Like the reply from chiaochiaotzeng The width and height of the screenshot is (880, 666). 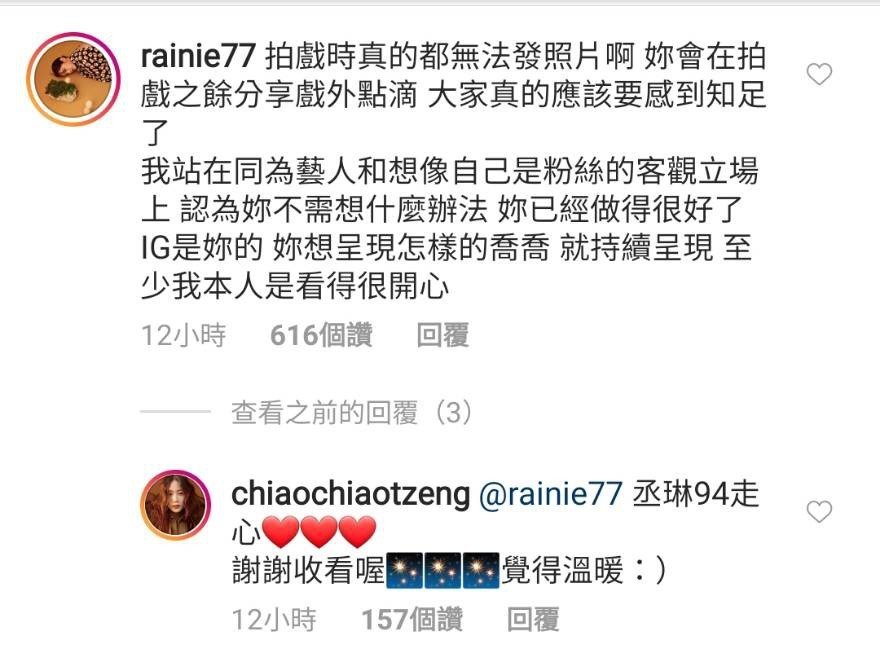(x=819, y=513)
